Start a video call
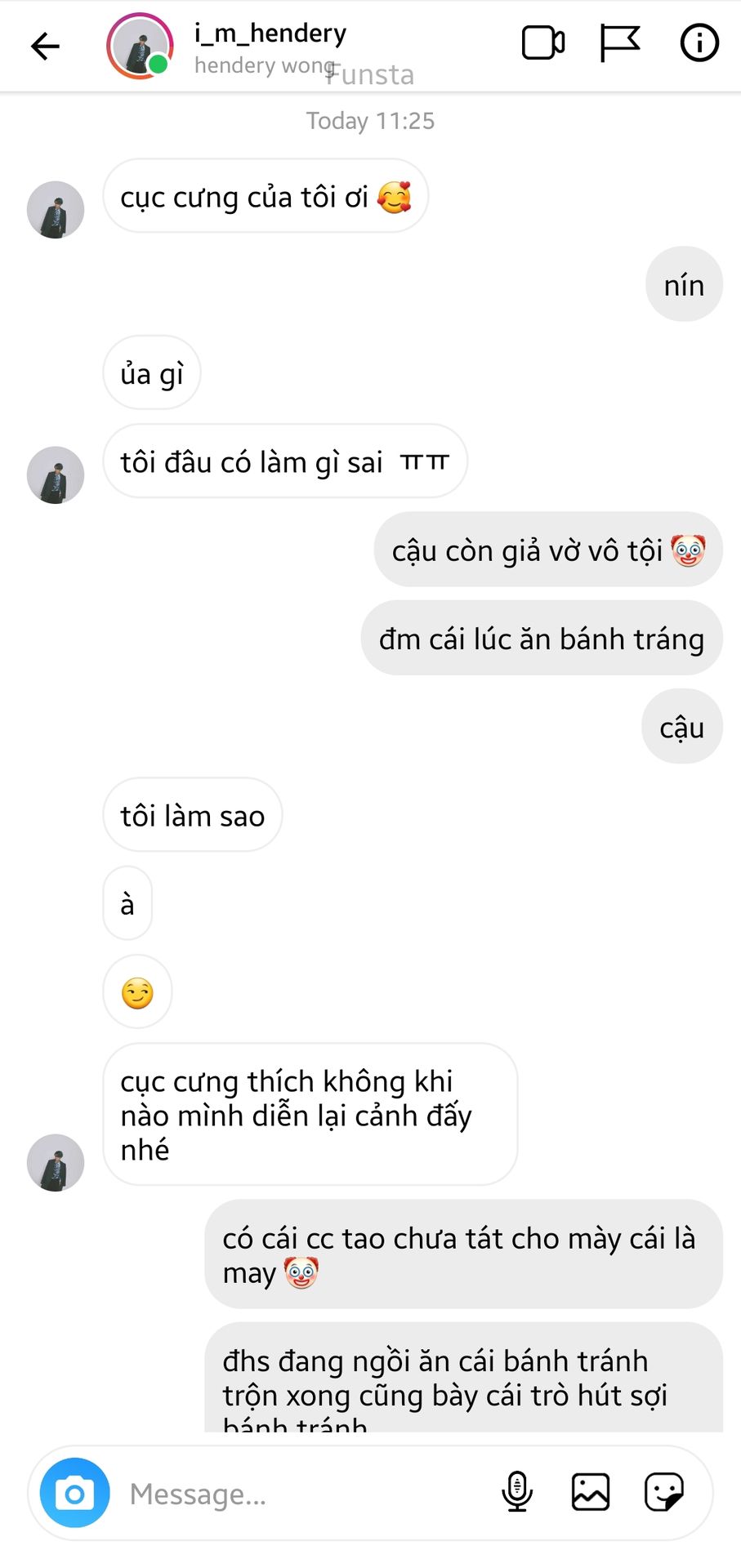The height and width of the screenshot is (1568, 741). [543, 43]
